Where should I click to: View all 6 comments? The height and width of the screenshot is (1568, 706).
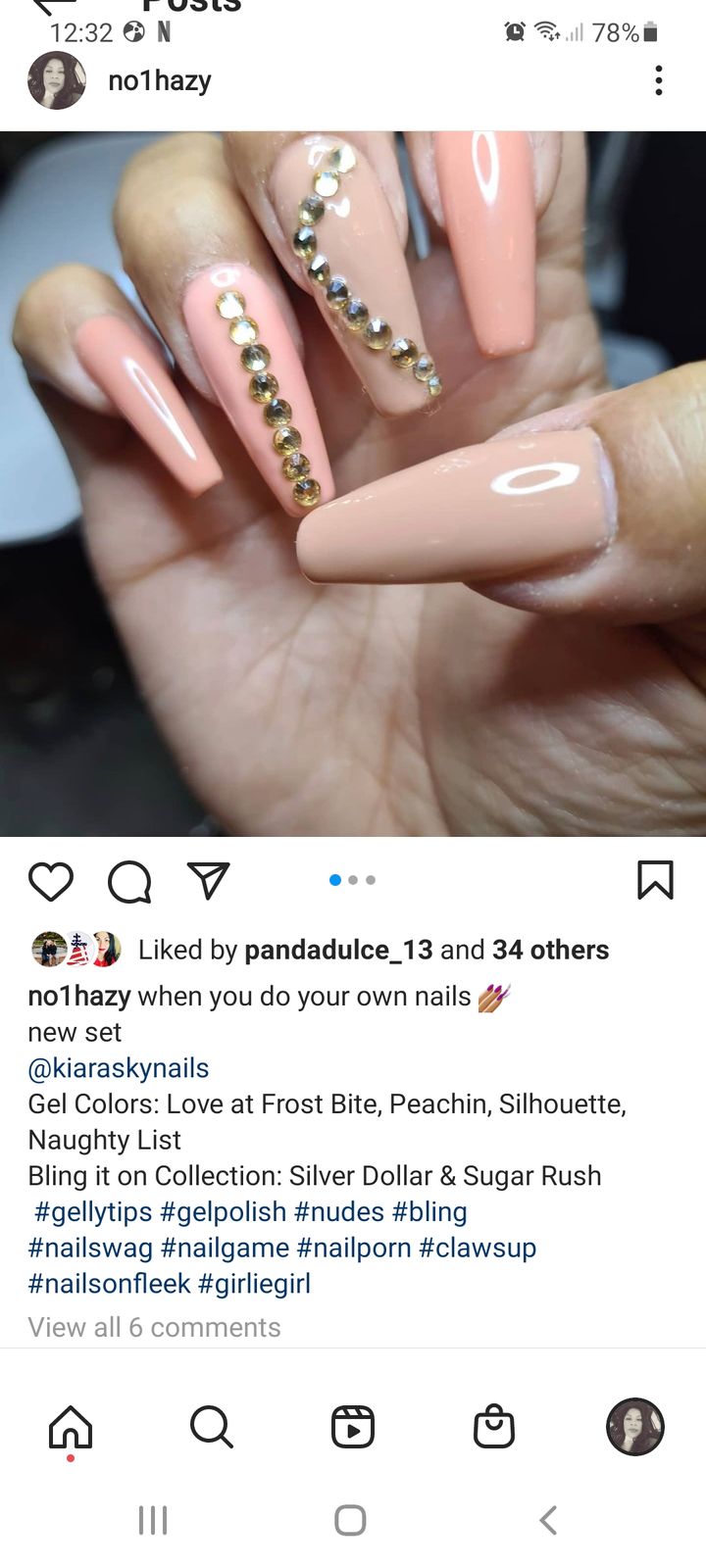(154, 1327)
